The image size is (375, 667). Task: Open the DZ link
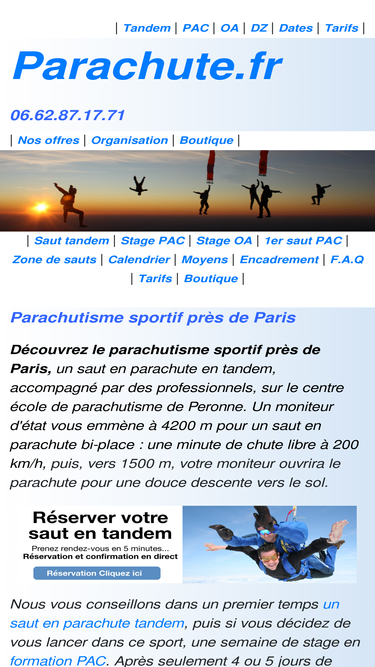click(259, 28)
